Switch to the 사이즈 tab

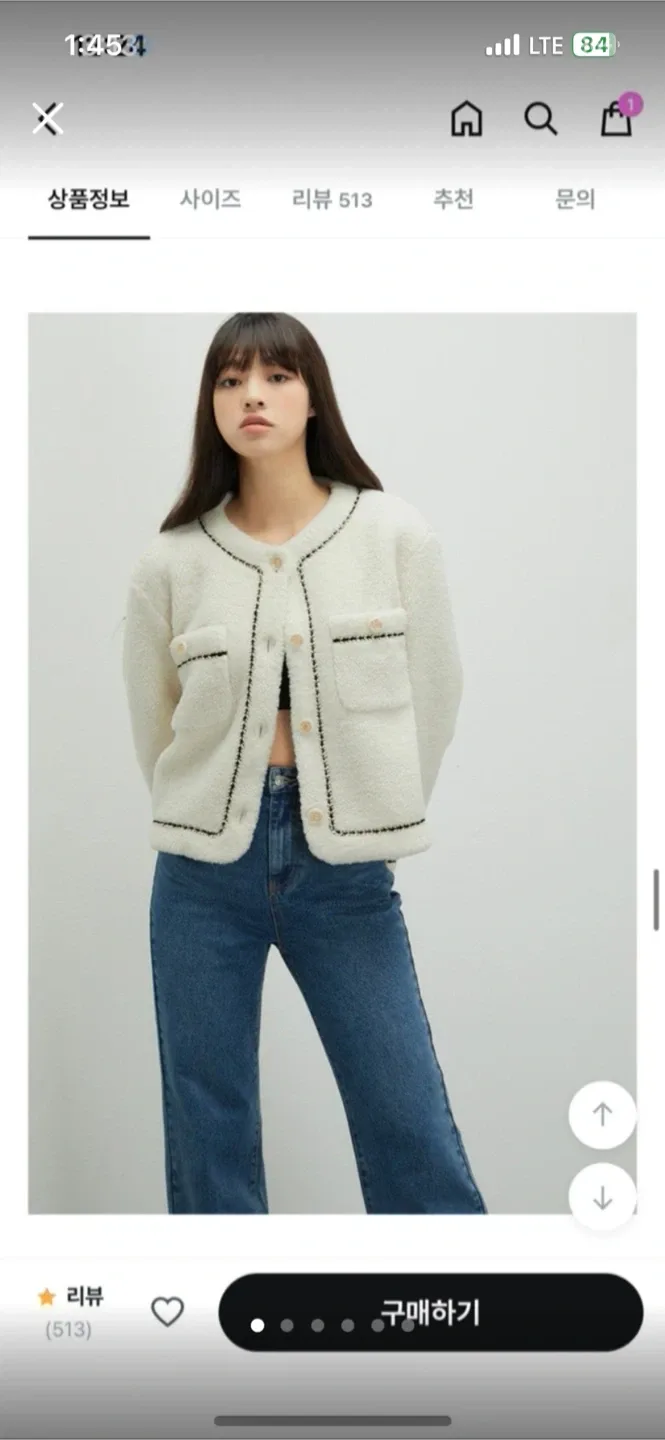(x=210, y=200)
